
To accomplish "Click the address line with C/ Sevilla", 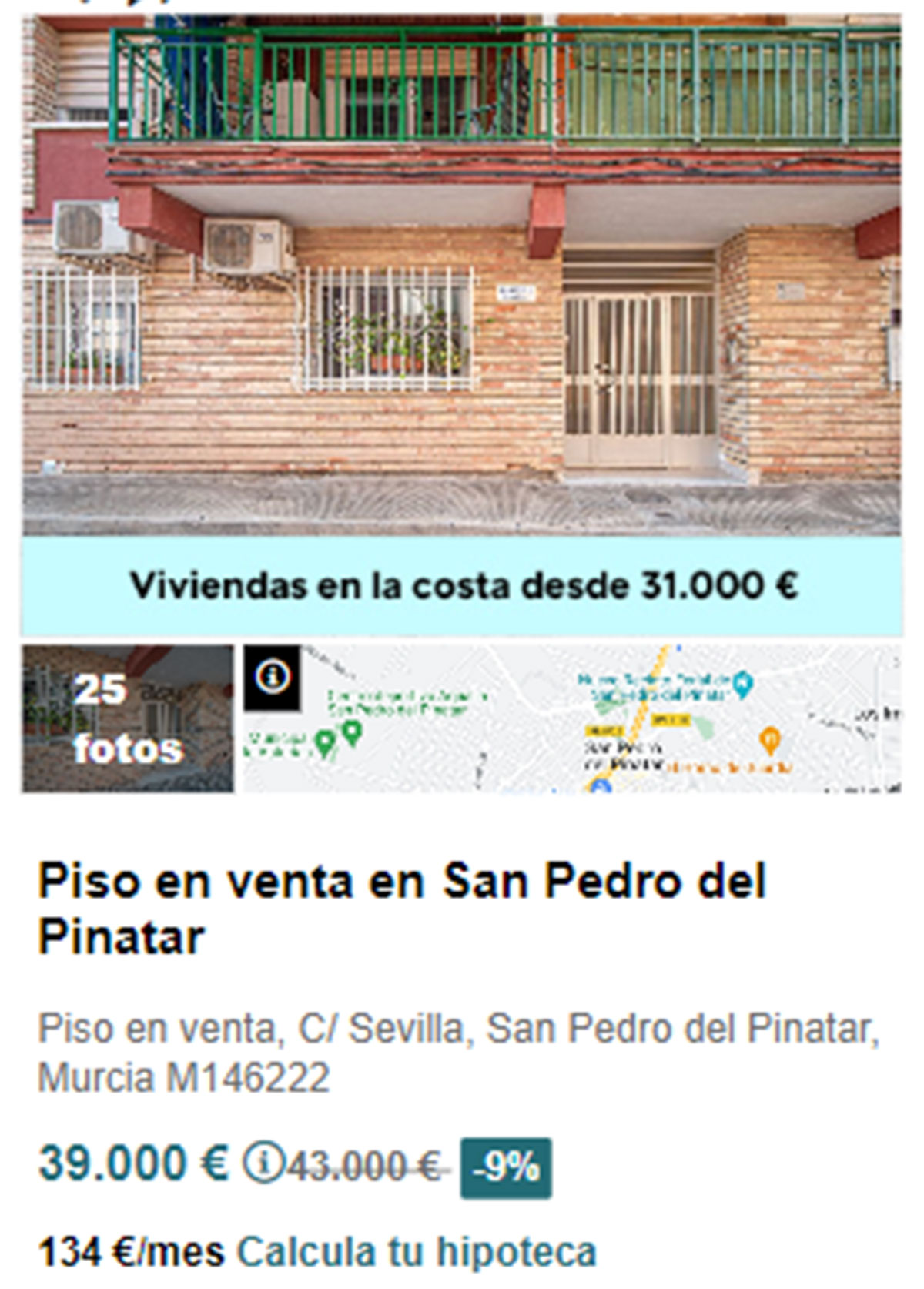I will click(x=460, y=1060).
